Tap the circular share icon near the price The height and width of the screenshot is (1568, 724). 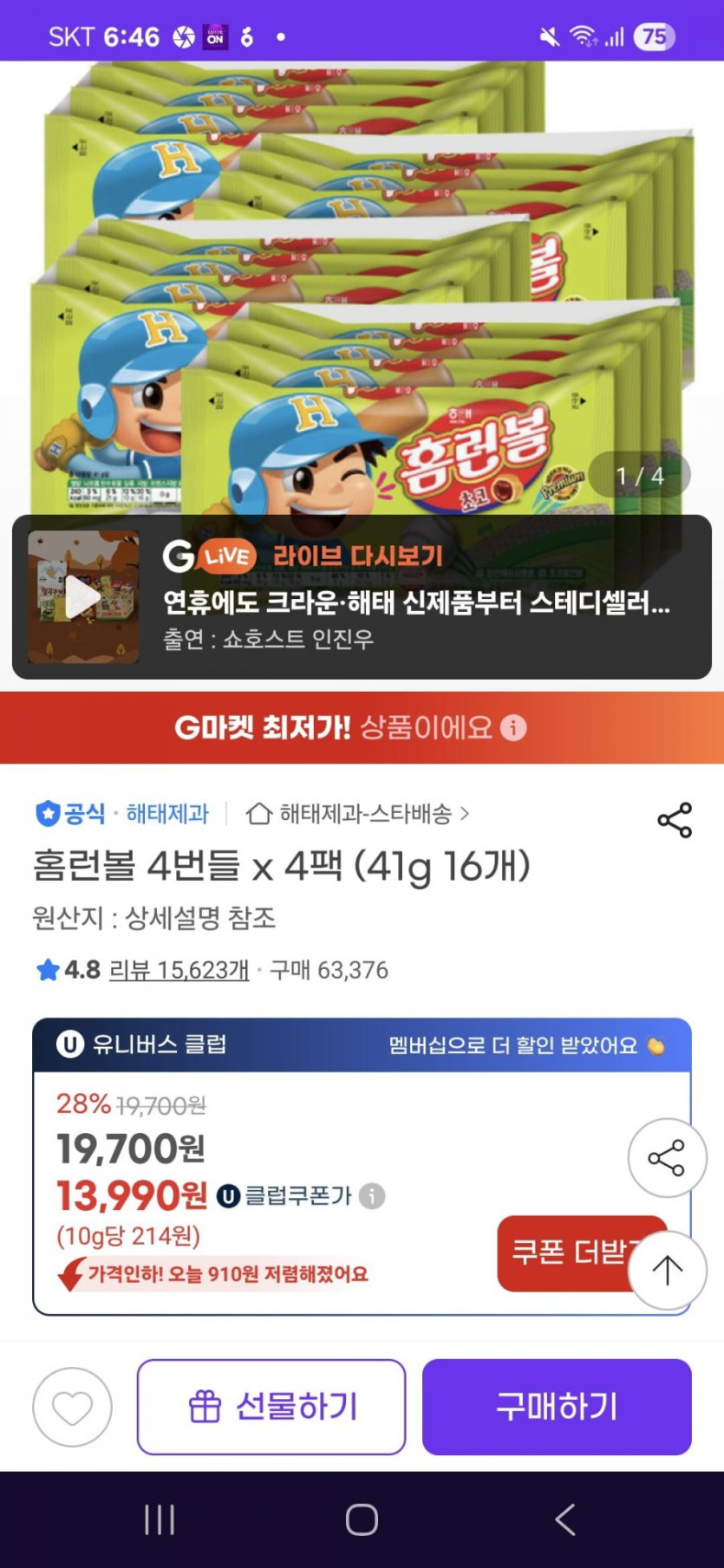tap(666, 1157)
